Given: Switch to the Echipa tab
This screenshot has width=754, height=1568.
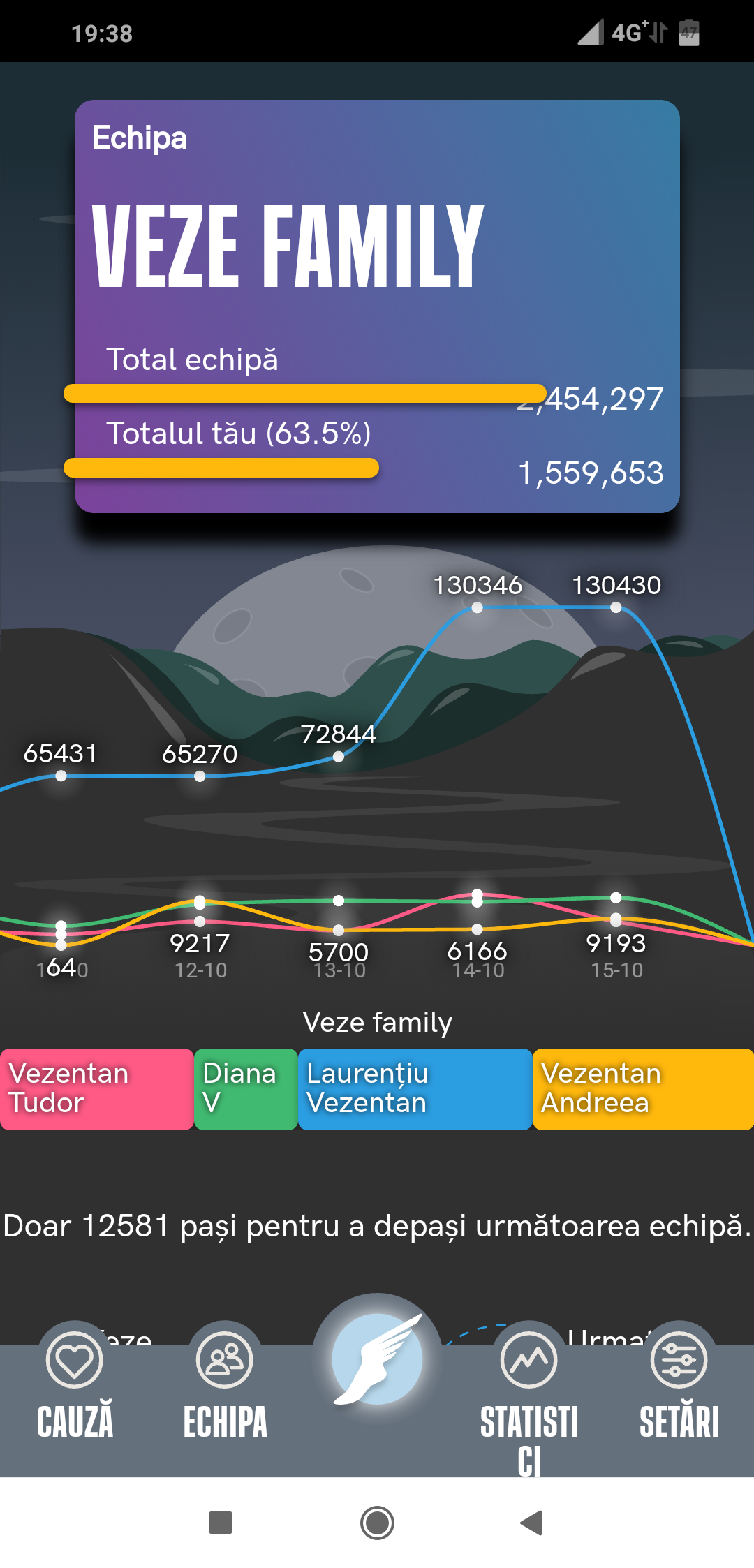Looking at the screenshot, I should click(x=225, y=1382).
